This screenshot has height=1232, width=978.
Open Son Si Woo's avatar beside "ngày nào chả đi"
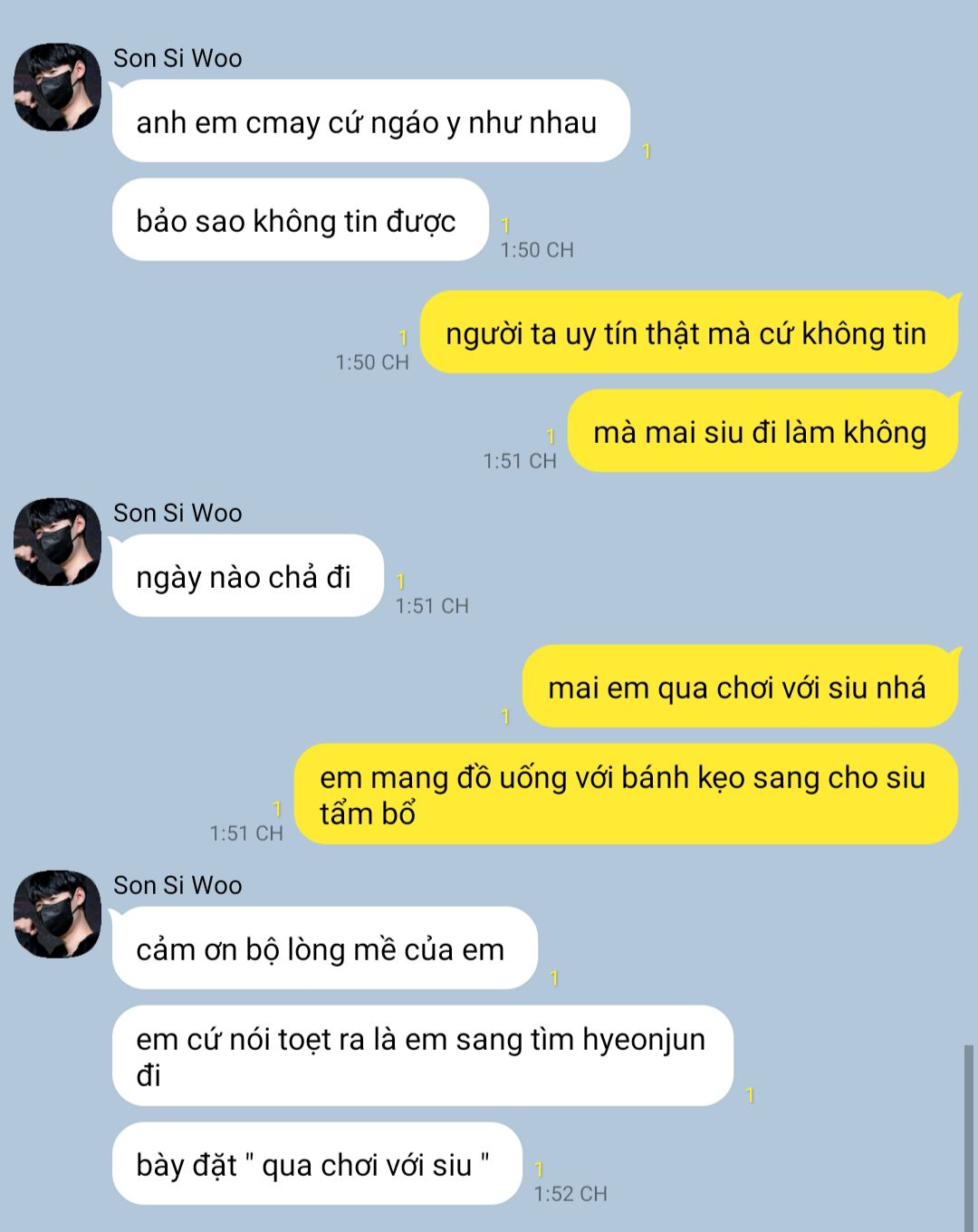(x=57, y=542)
